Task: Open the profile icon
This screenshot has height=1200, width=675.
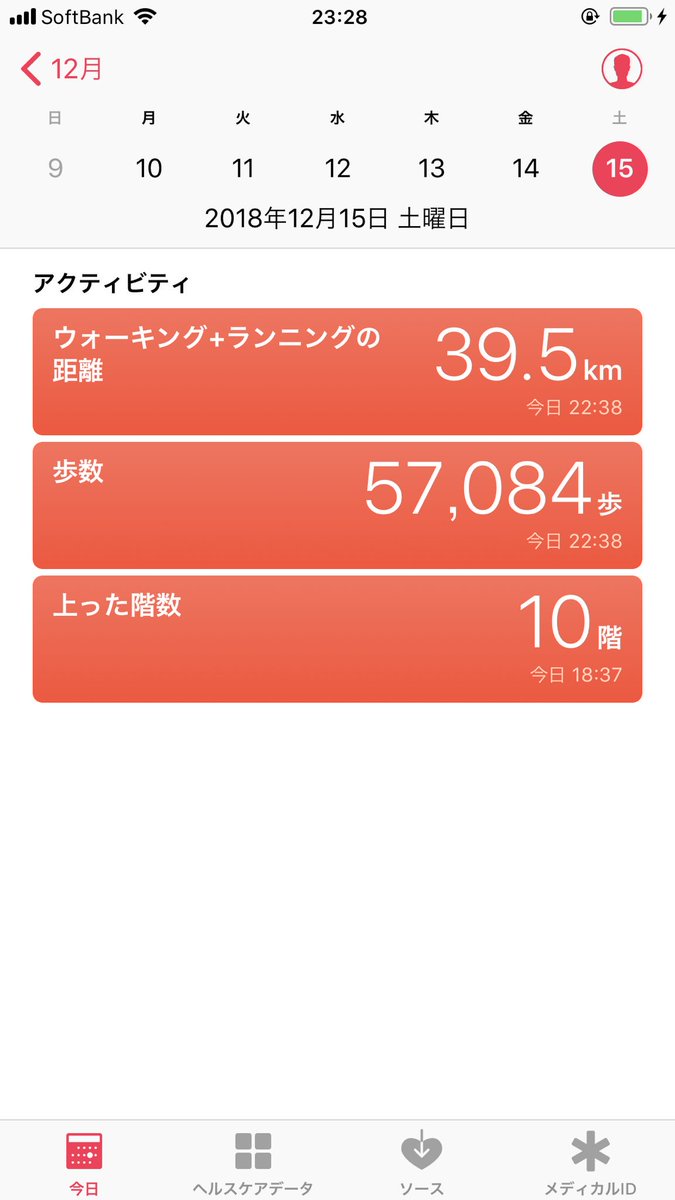Action: pyautogui.click(x=621, y=69)
